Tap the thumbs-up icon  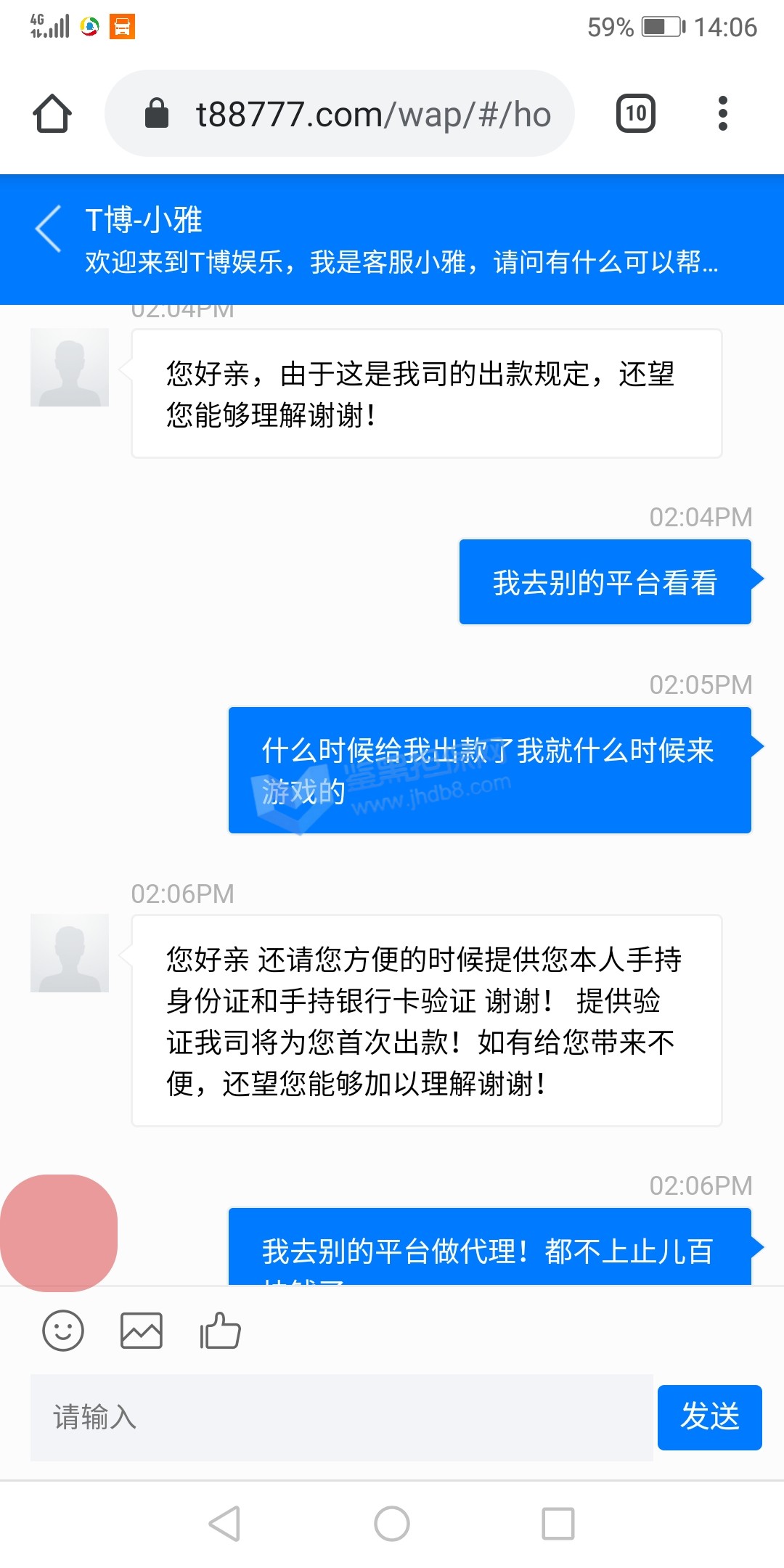point(220,1331)
